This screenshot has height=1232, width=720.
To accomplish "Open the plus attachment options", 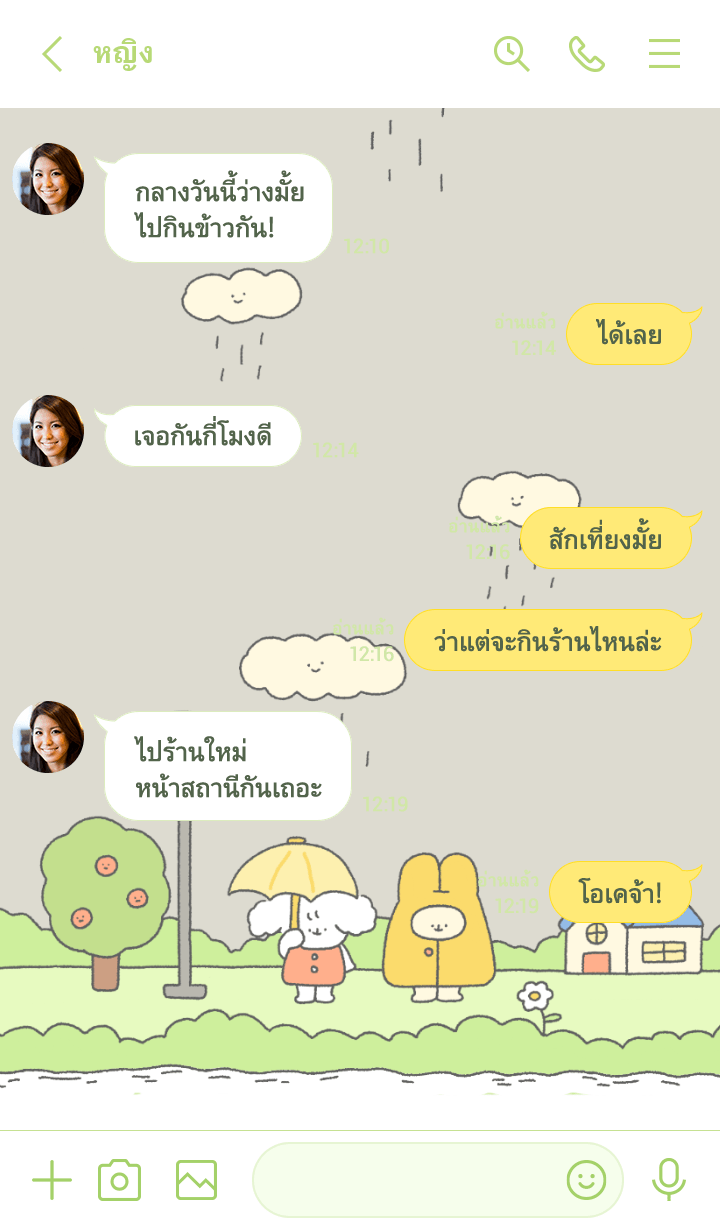I will tap(52, 1180).
